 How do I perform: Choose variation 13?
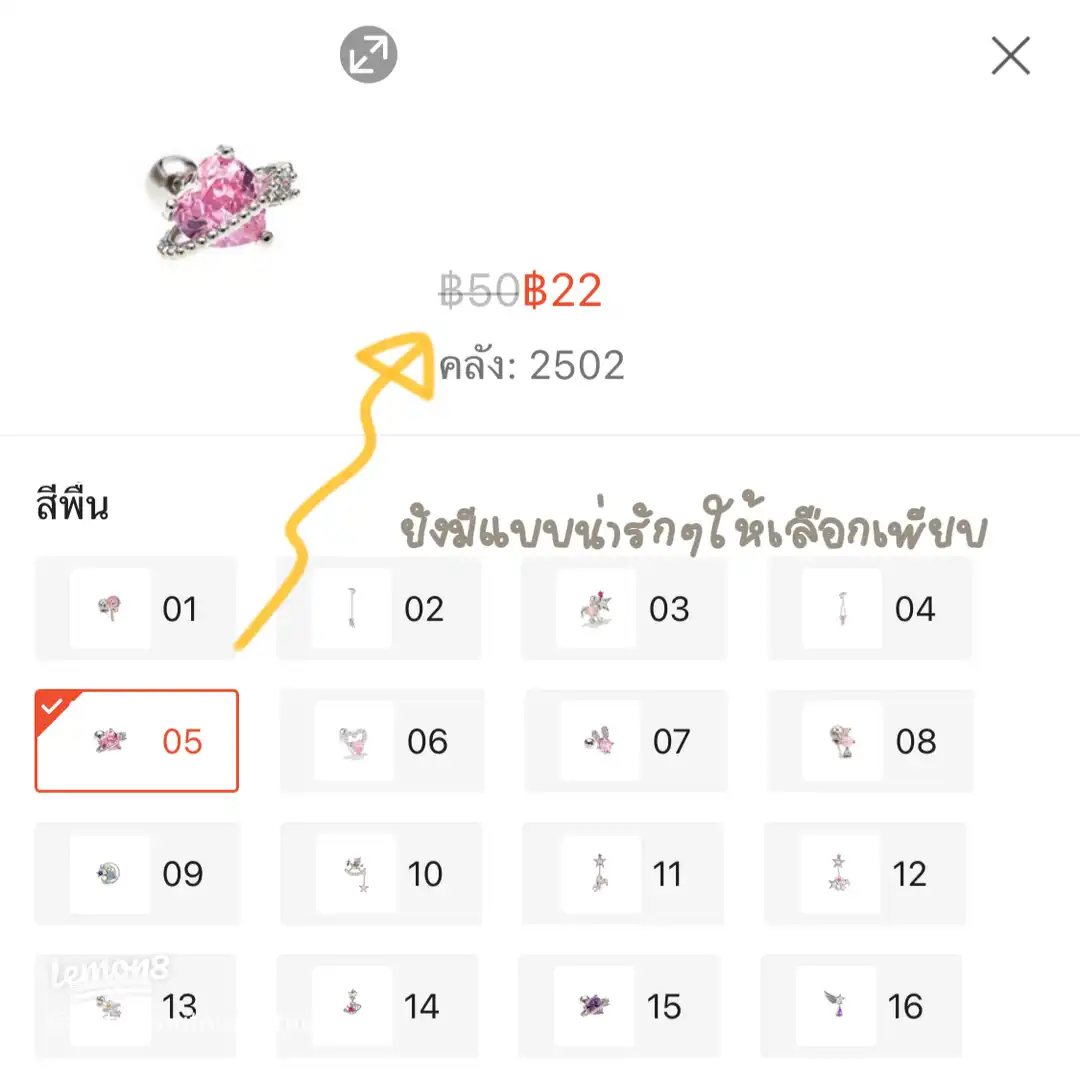tap(135, 1006)
